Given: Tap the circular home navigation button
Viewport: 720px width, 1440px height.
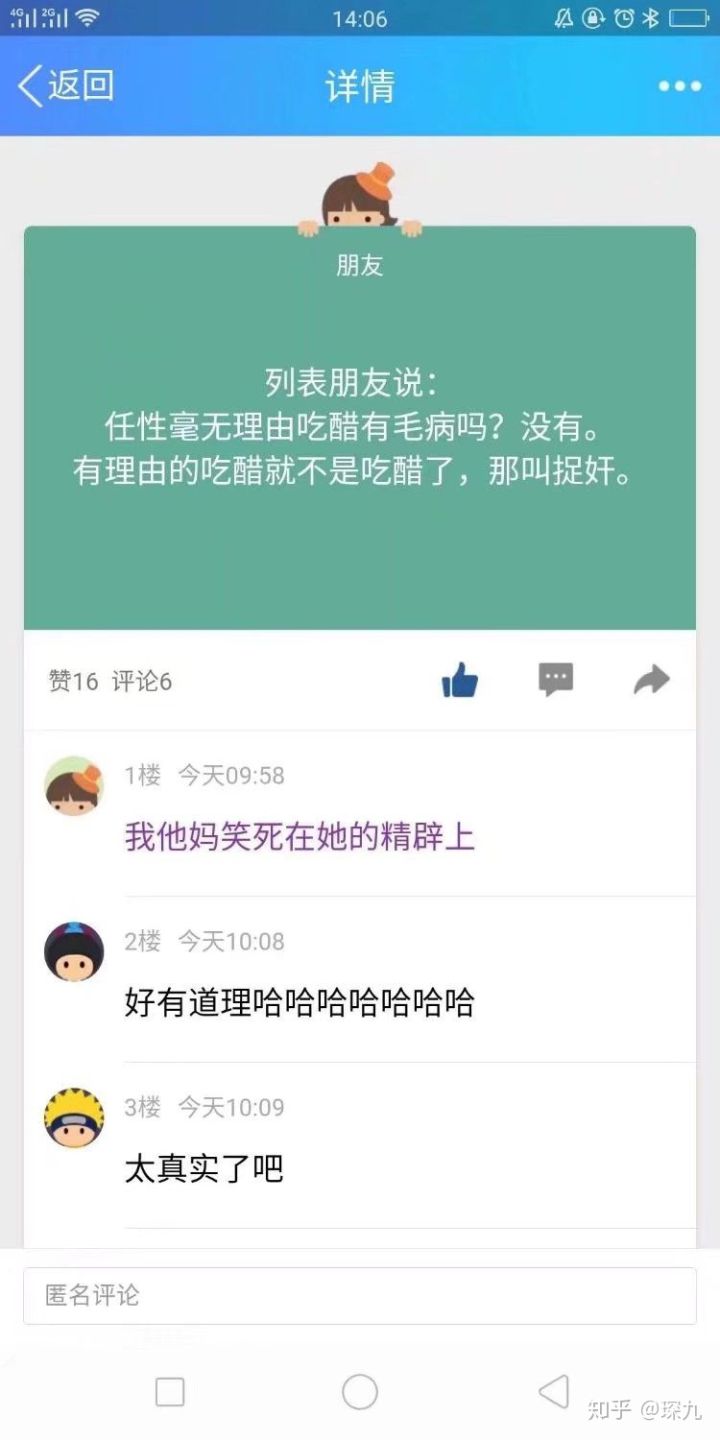Looking at the screenshot, I should (360, 1390).
